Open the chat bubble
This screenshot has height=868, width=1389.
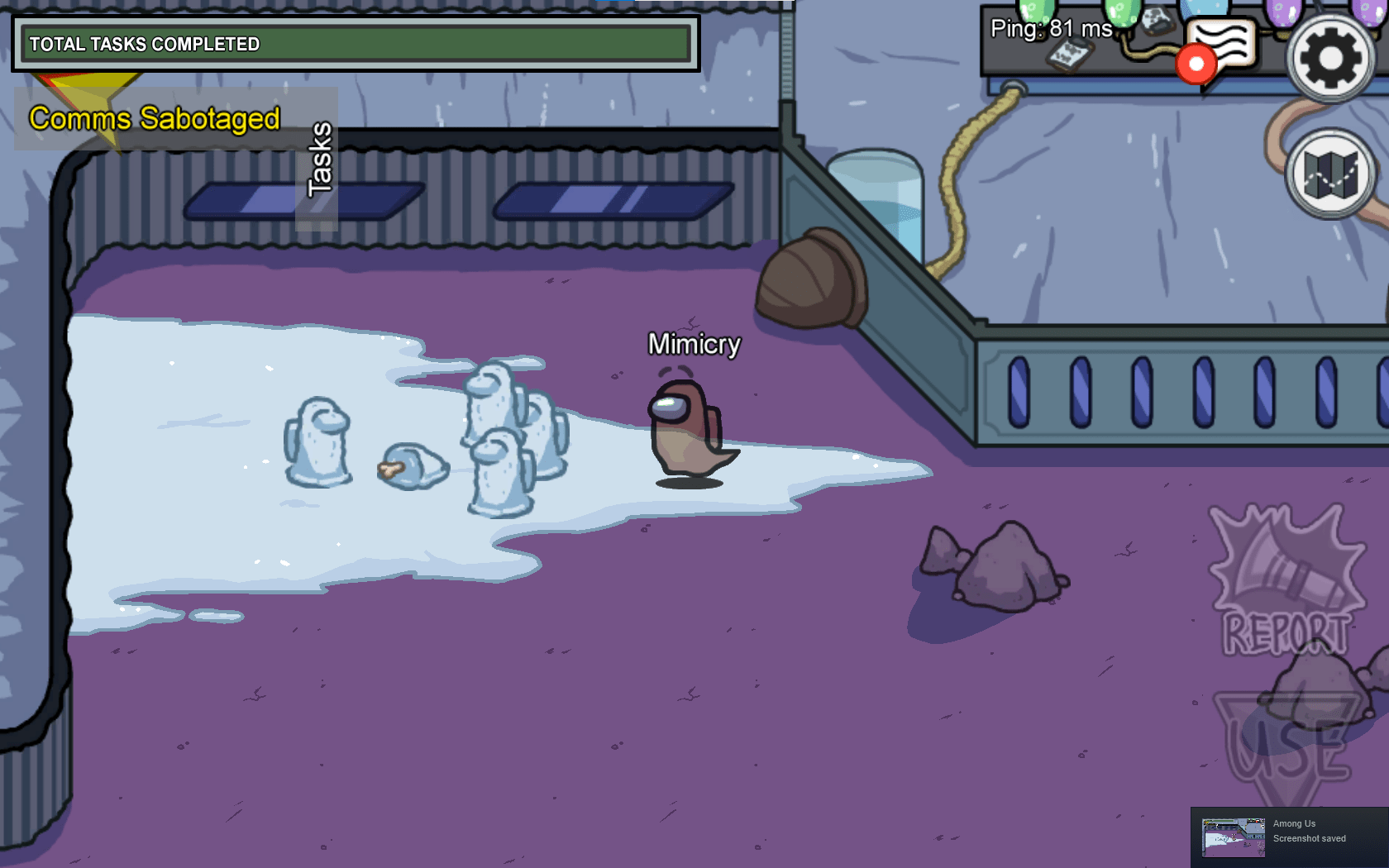[1224, 45]
